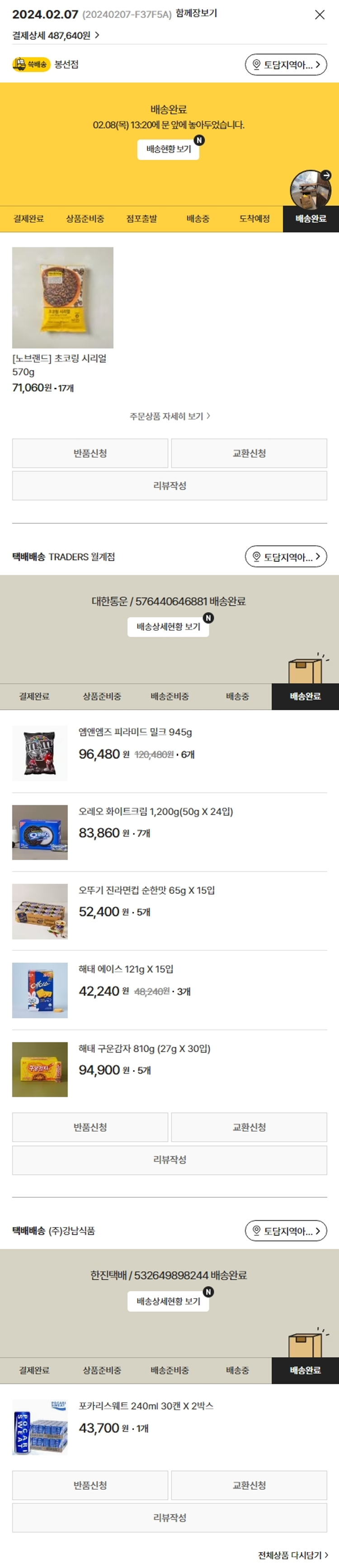Open 해태 에이스 121g X 15입 item

[126, 969]
